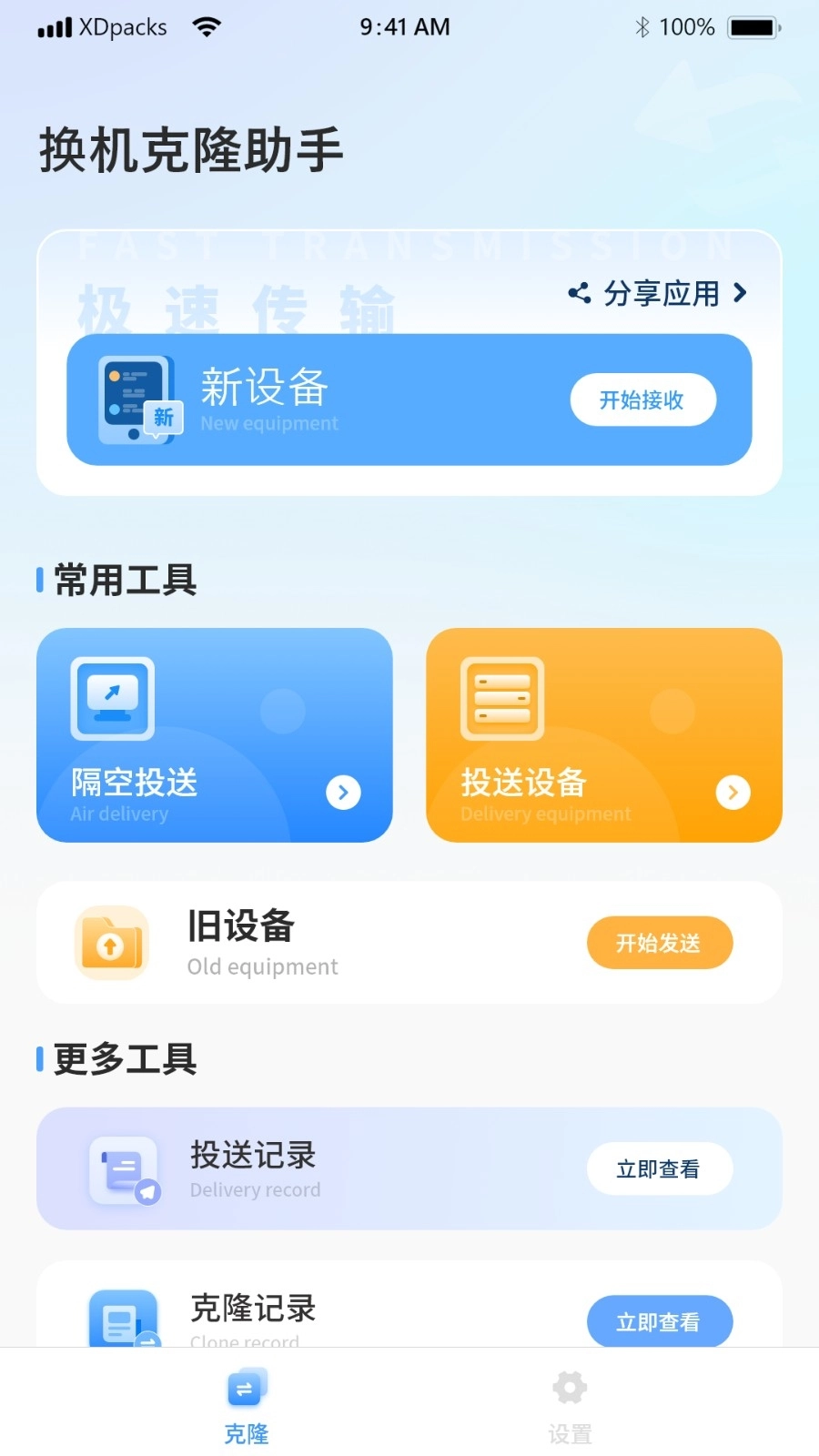Tap 立即查看 for 投送记录
Image resolution: width=819 pixels, height=1456 pixels.
point(660,1169)
